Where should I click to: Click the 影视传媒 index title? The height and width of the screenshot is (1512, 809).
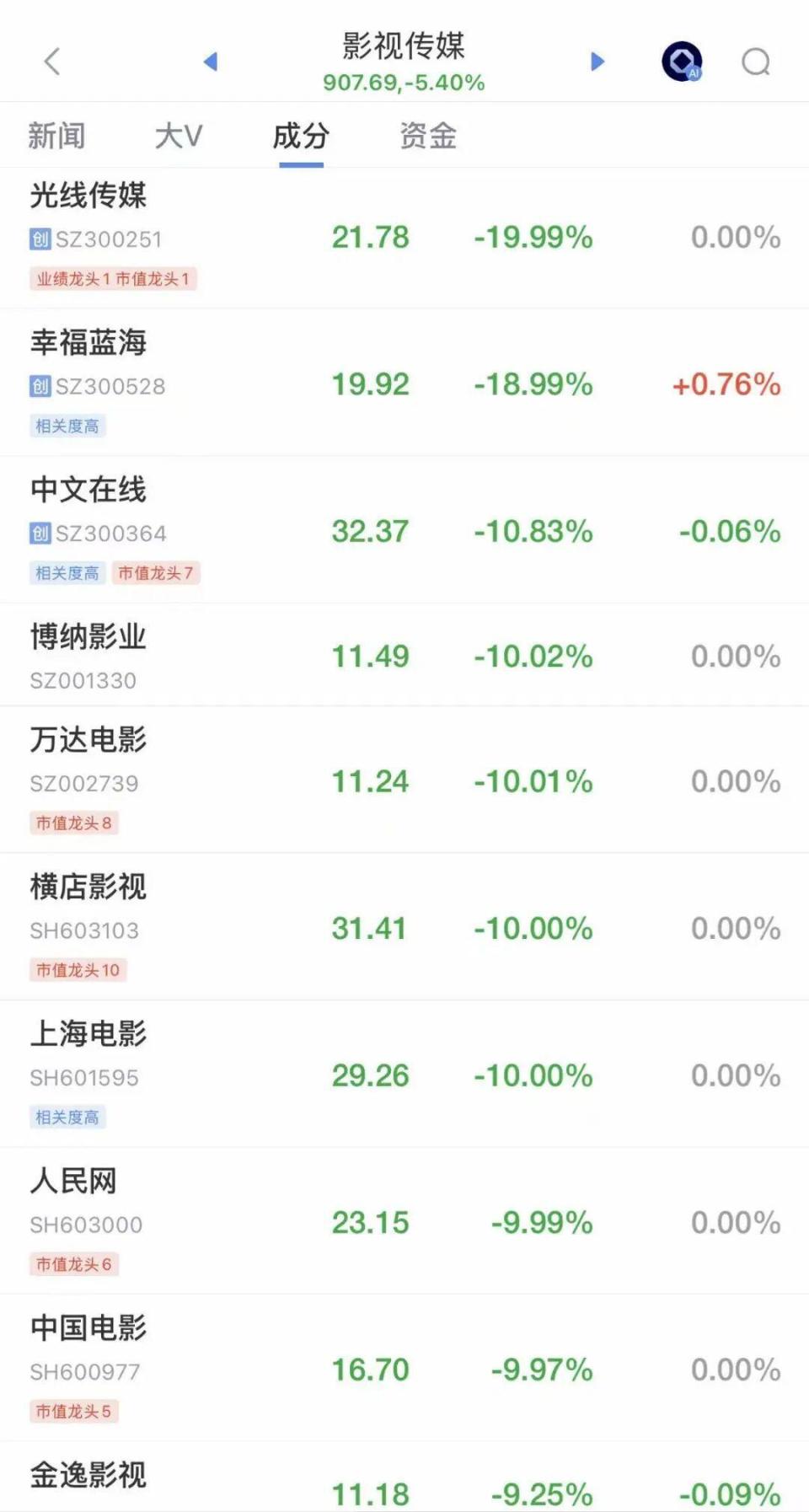click(404, 48)
